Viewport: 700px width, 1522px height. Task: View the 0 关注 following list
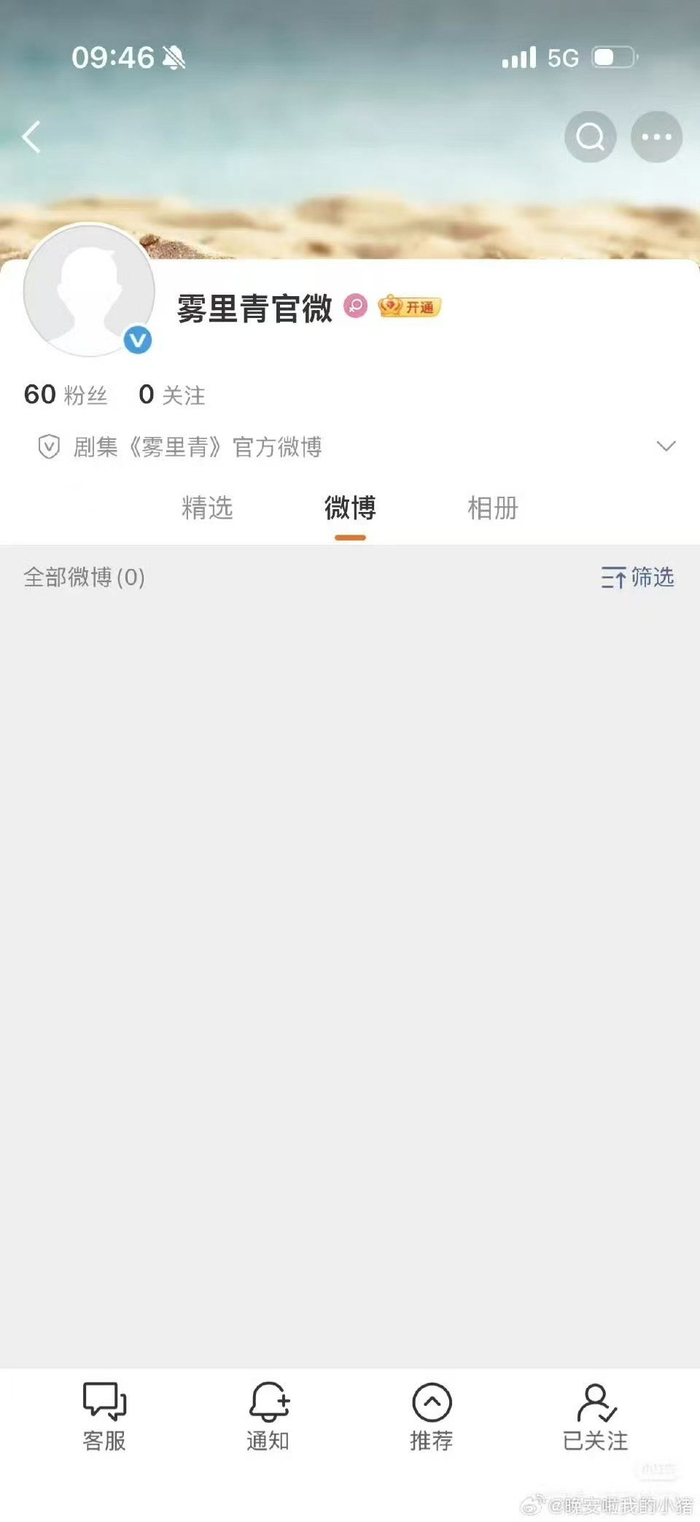172,395
